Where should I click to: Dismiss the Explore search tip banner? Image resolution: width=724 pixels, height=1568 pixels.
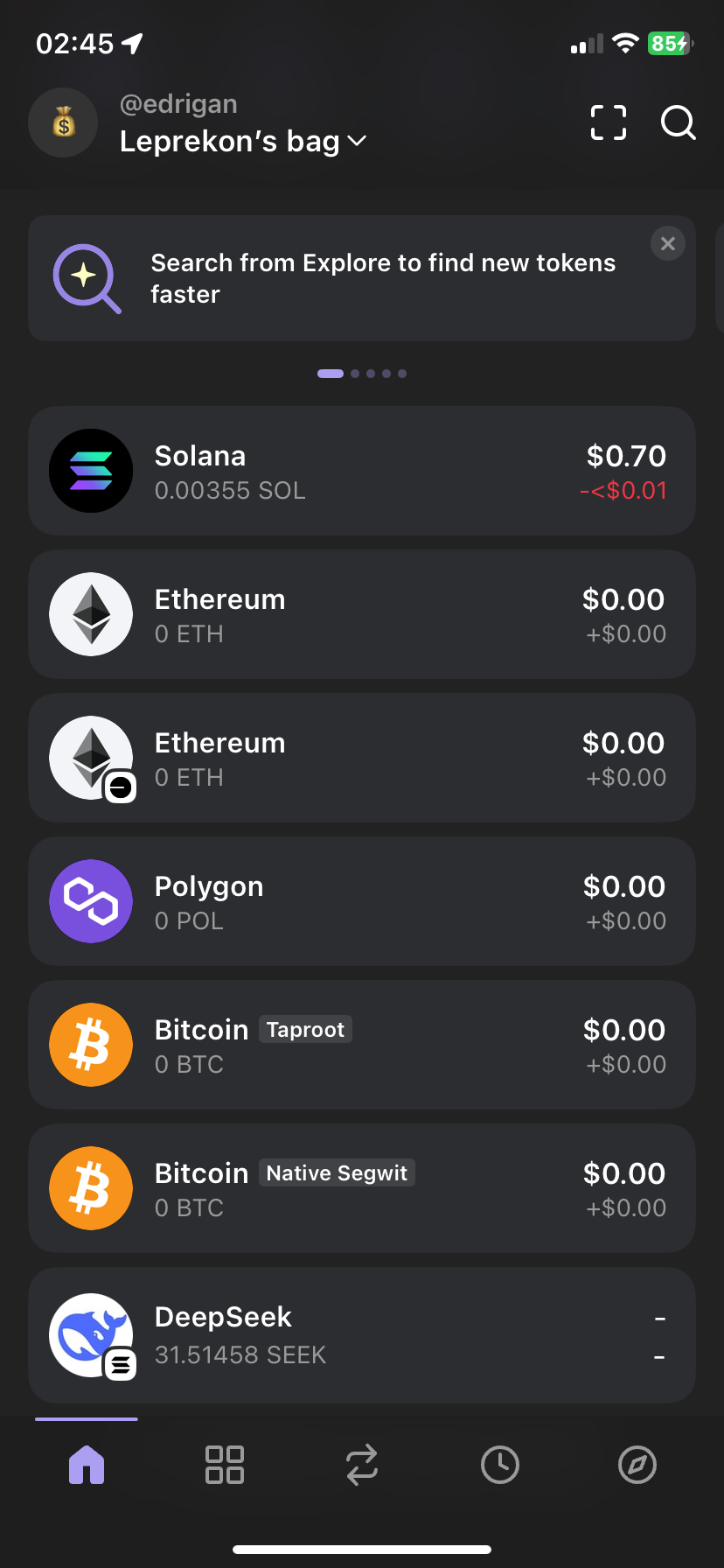tap(668, 244)
